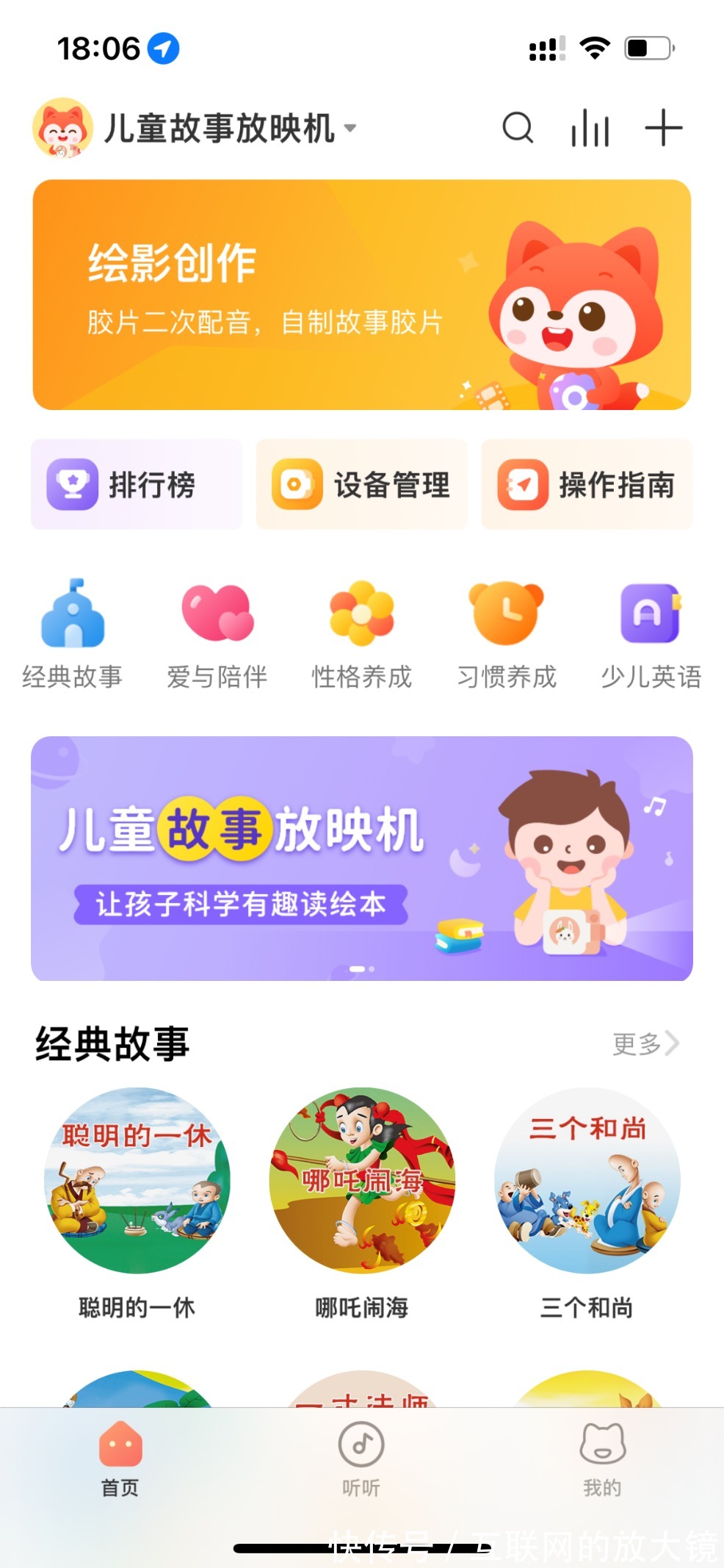Open the 我的 tab
Image resolution: width=724 pixels, height=1568 pixels.
point(601,1462)
